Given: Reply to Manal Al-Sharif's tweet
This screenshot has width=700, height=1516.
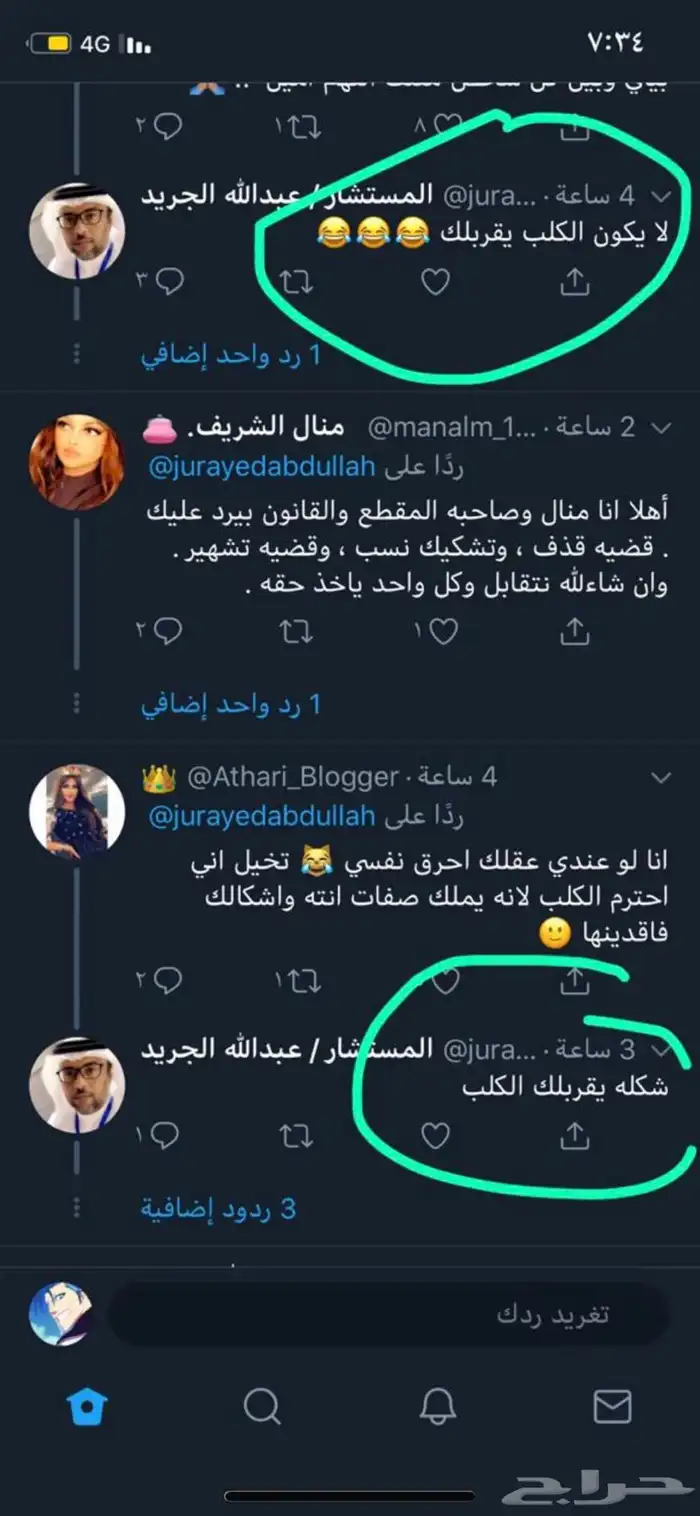Looking at the screenshot, I should click(x=168, y=632).
